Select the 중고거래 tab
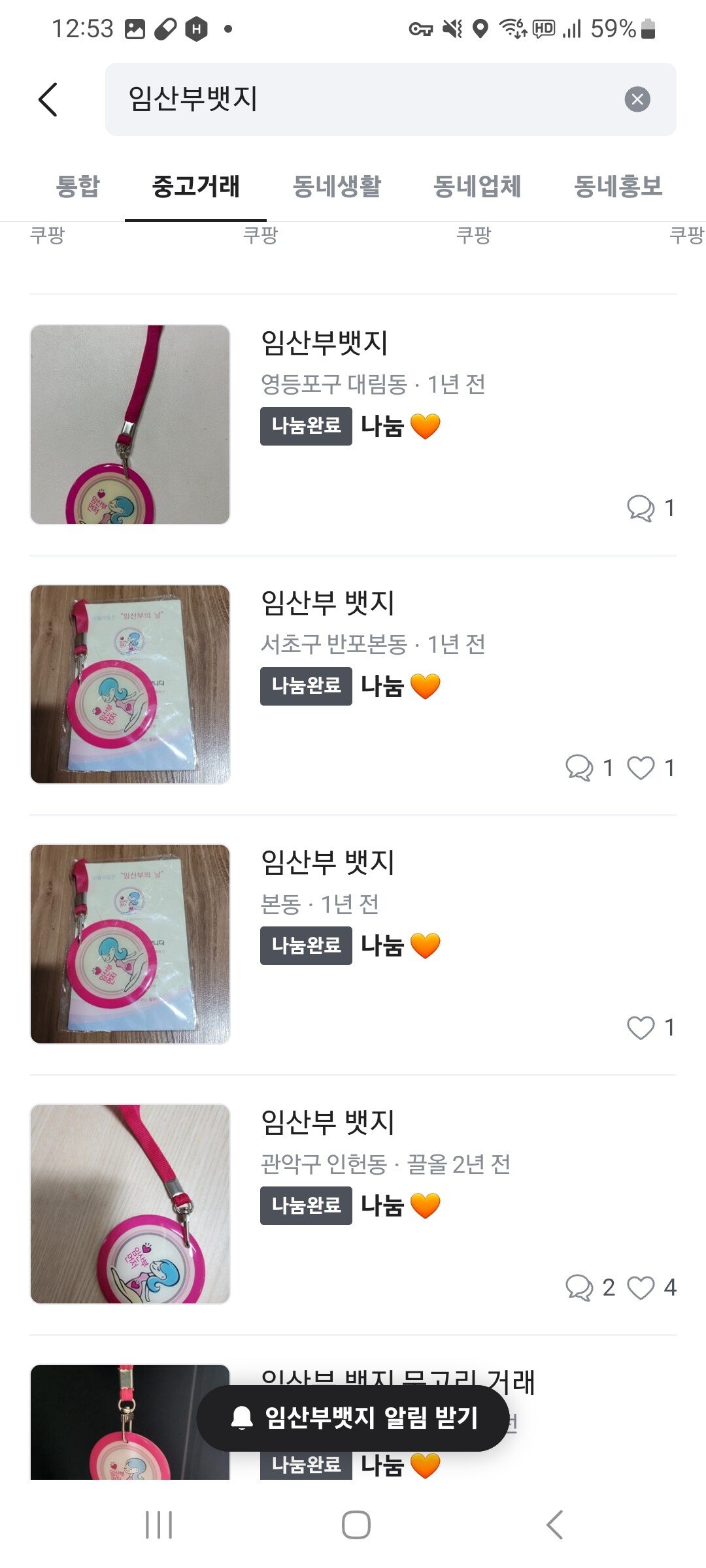Image resolution: width=706 pixels, height=1568 pixels. tap(195, 187)
